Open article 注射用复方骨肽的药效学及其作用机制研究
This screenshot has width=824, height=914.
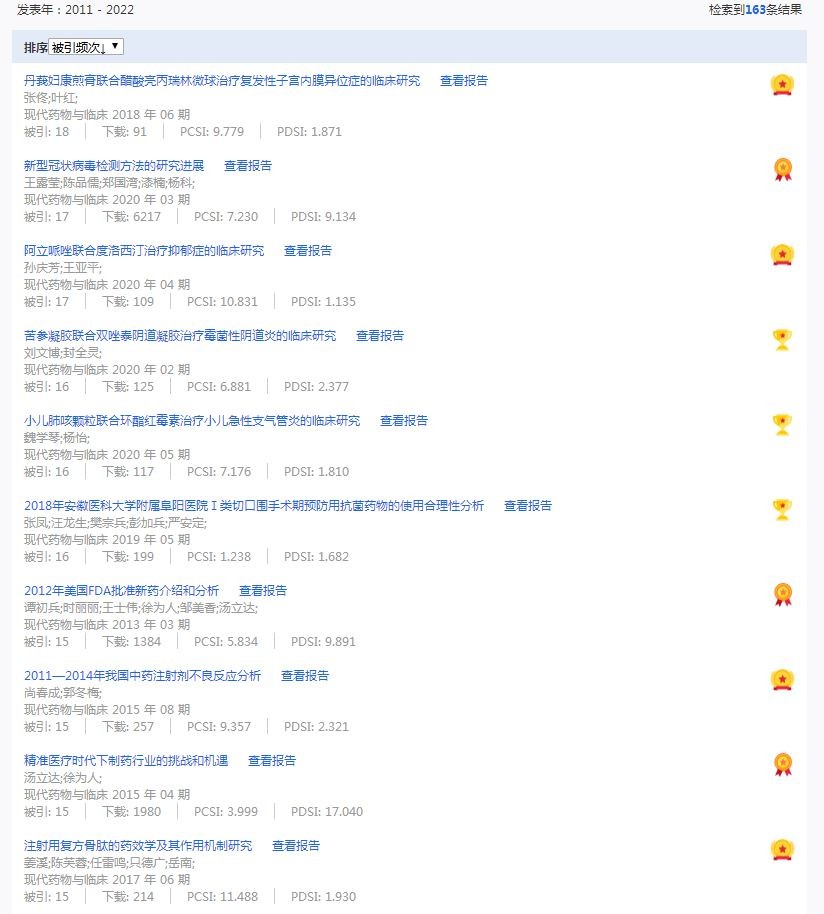click(x=138, y=846)
